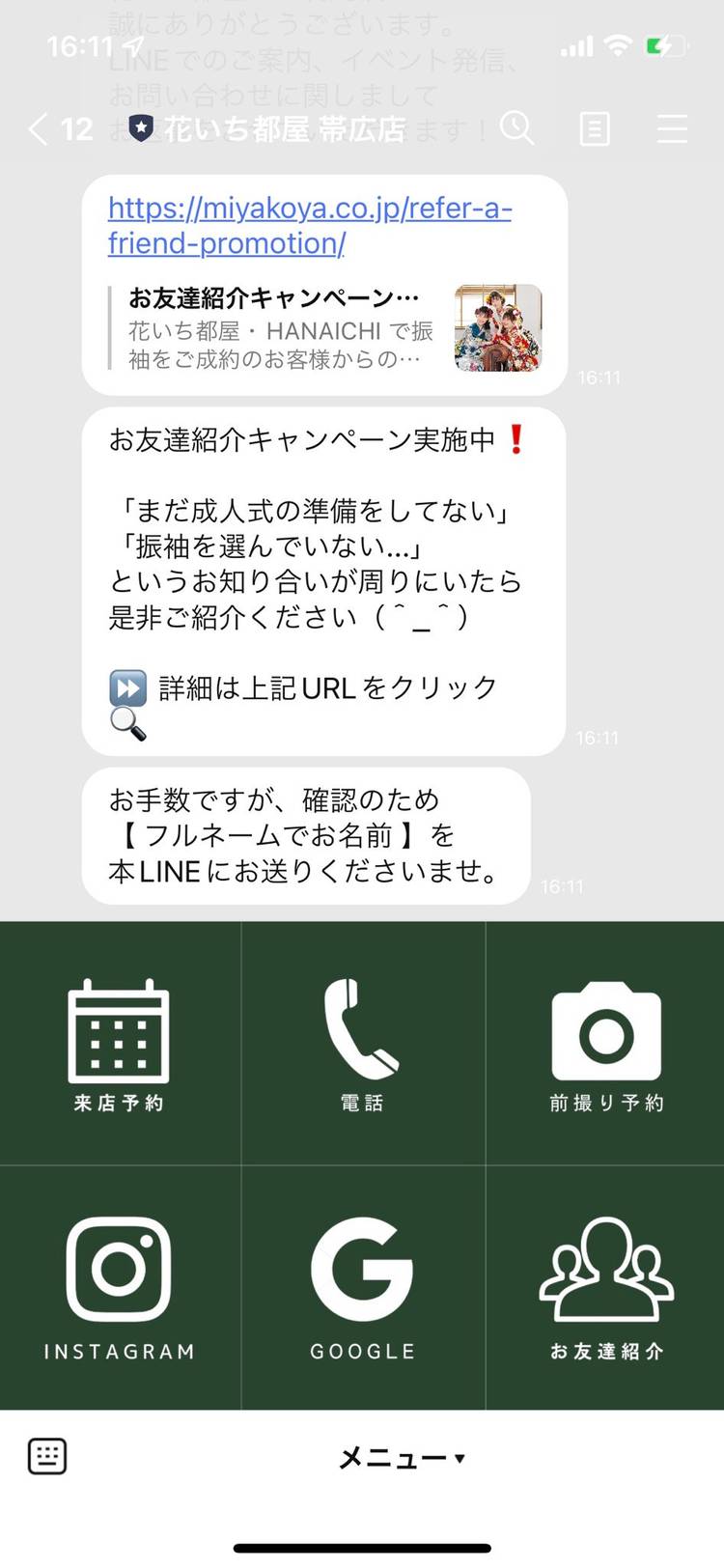Open the お友達紹介キャンペーン link preview card

point(324,328)
